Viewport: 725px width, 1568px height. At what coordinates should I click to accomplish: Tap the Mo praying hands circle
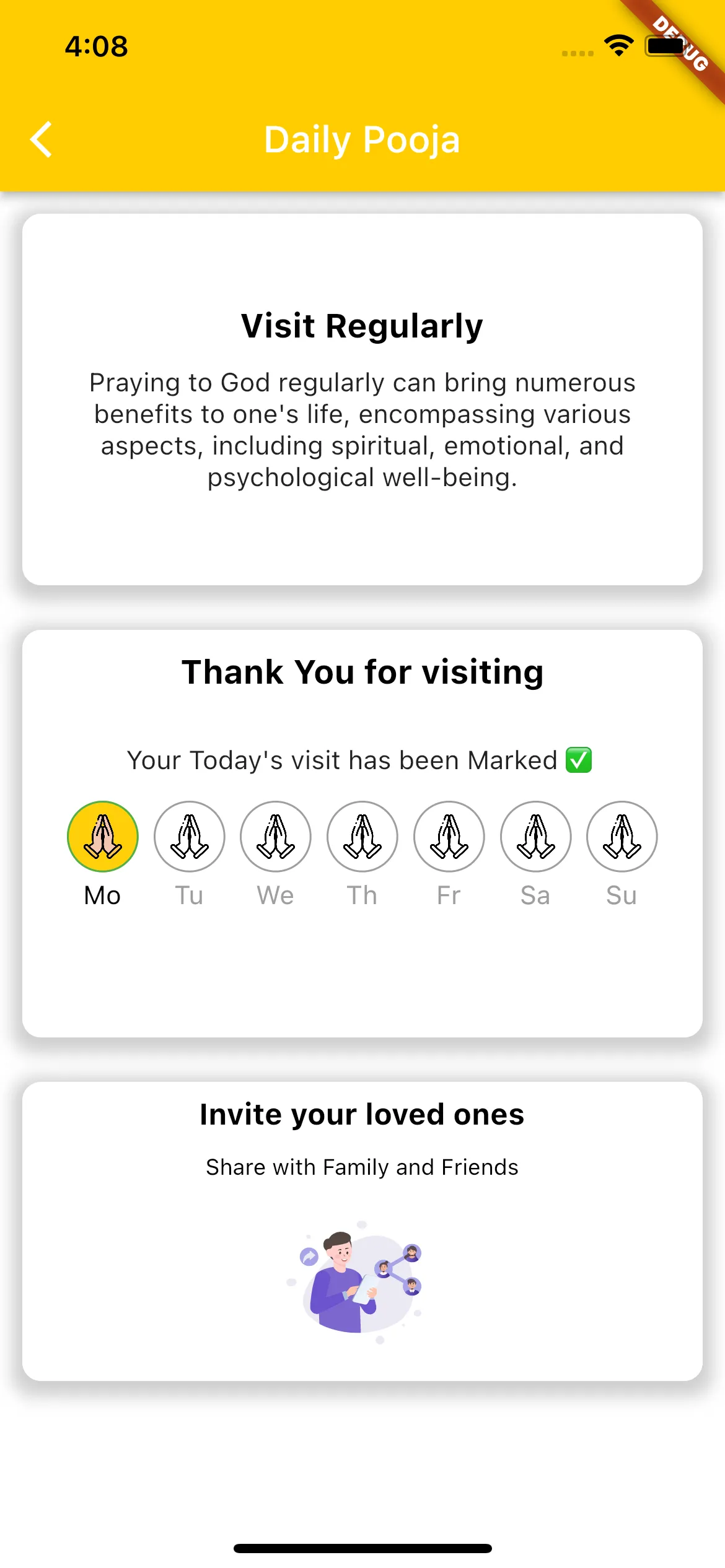[x=103, y=837]
